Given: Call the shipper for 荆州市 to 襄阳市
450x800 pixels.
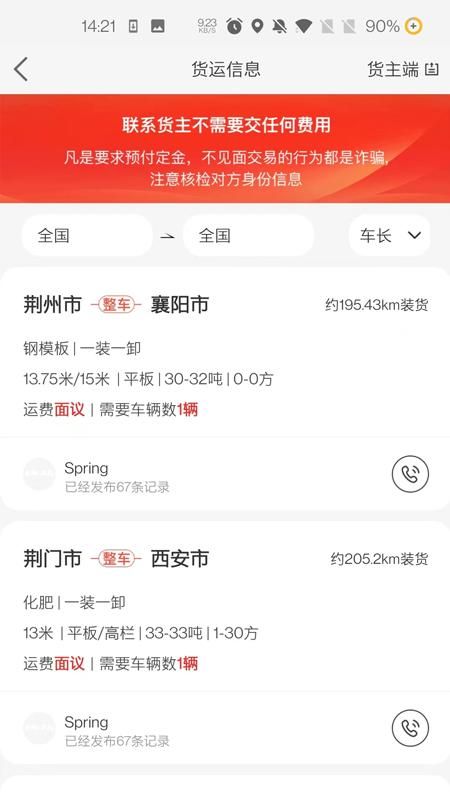Looking at the screenshot, I should pos(410,474).
